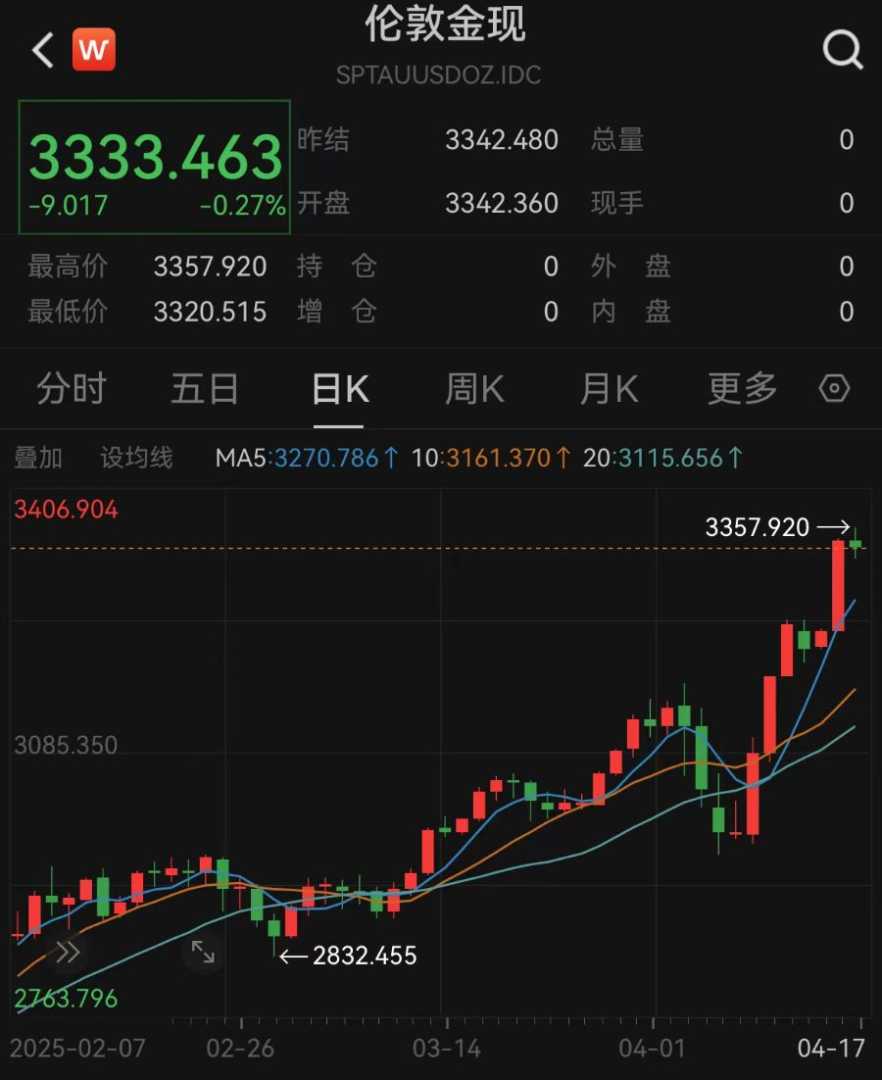Viewport: 882px width, 1080px height.
Task: Open chart settings hexagon icon
Action: point(834,388)
